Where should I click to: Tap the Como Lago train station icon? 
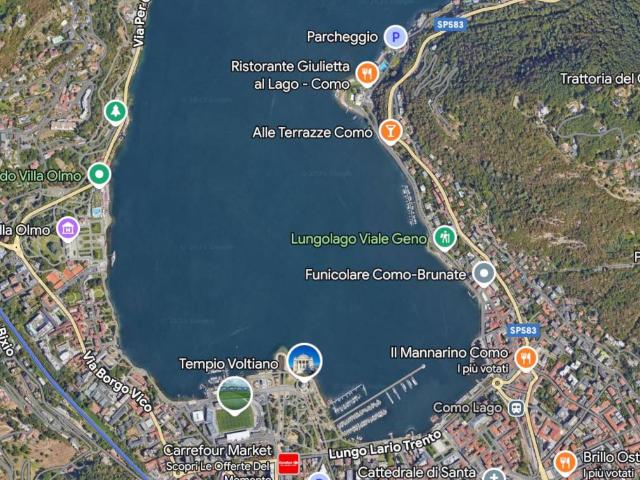516,408
